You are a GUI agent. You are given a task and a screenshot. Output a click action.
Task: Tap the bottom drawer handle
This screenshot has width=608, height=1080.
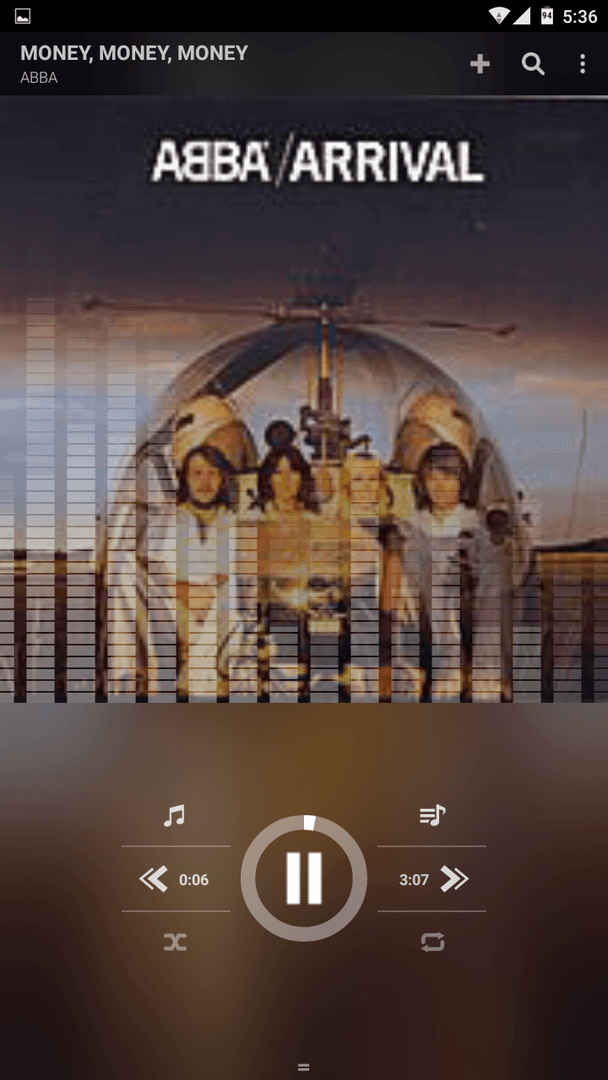click(x=304, y=1068)
